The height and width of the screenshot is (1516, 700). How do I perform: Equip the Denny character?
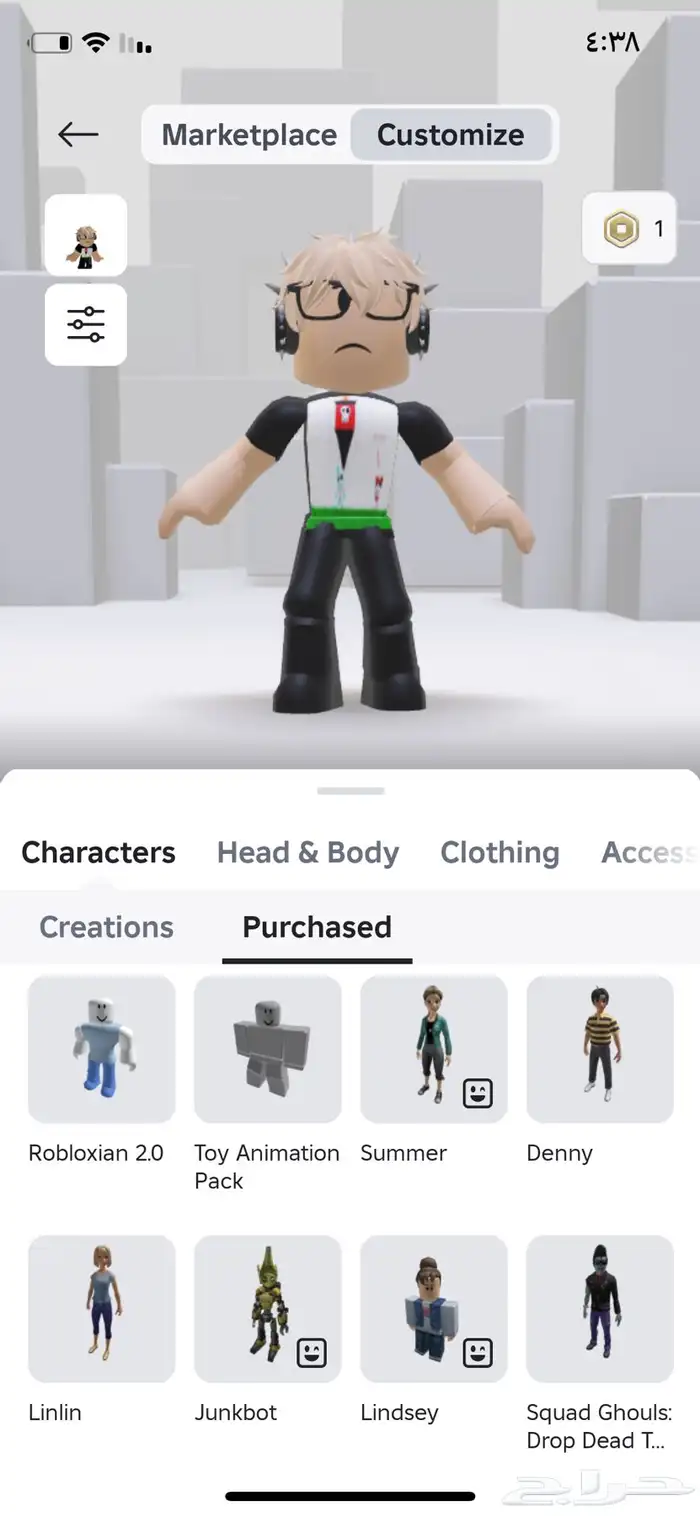pos(599,1049)
